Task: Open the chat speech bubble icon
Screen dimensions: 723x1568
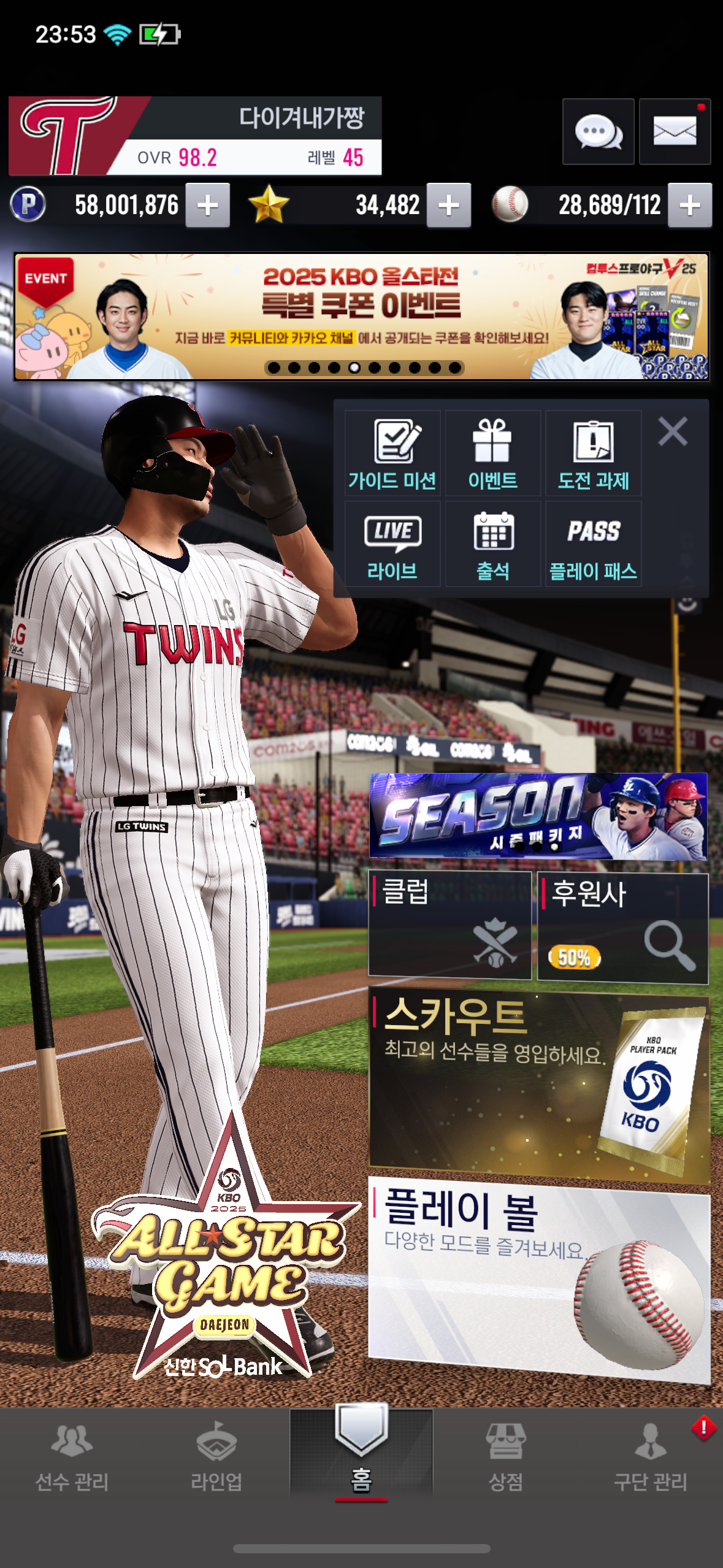Action: tap(598, 131)
